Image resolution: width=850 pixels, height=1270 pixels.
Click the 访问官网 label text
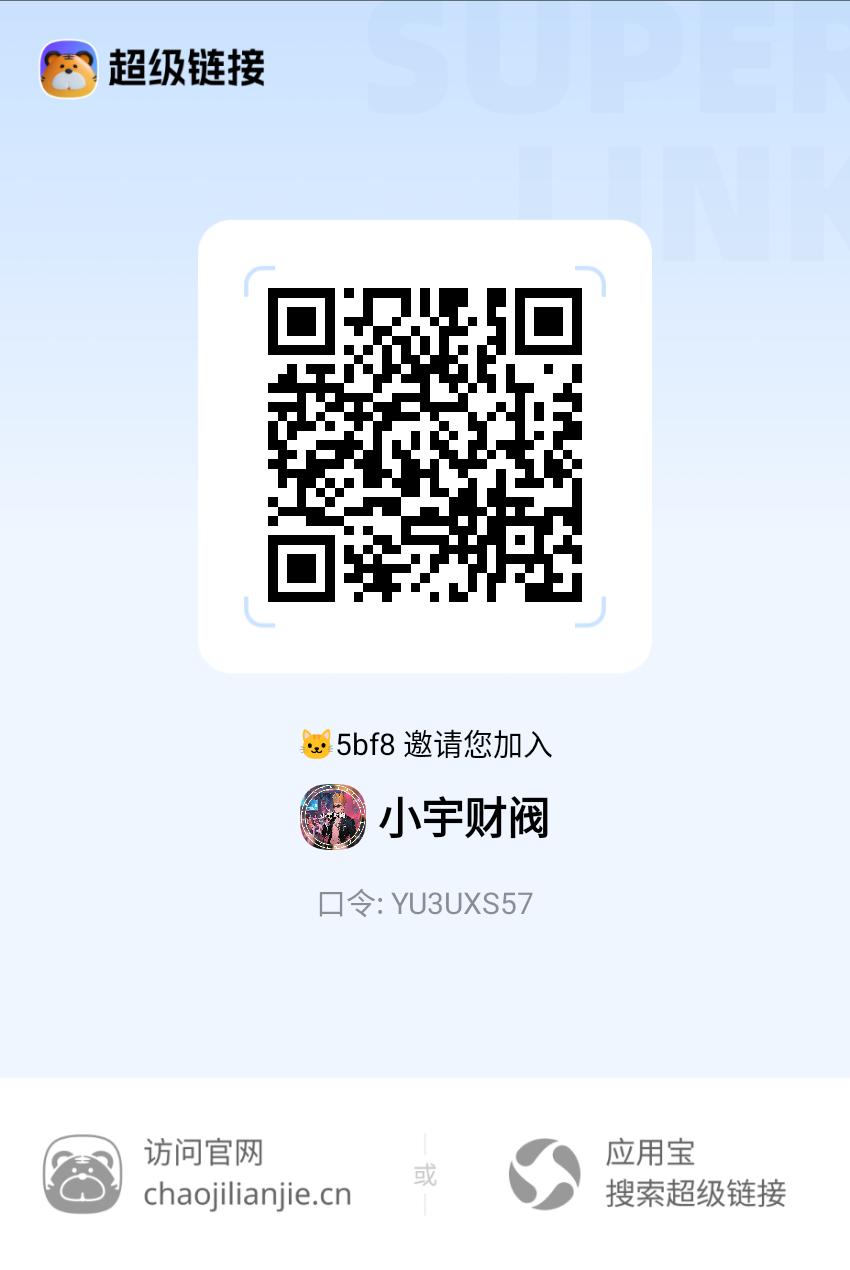[x=204, y=1153]
